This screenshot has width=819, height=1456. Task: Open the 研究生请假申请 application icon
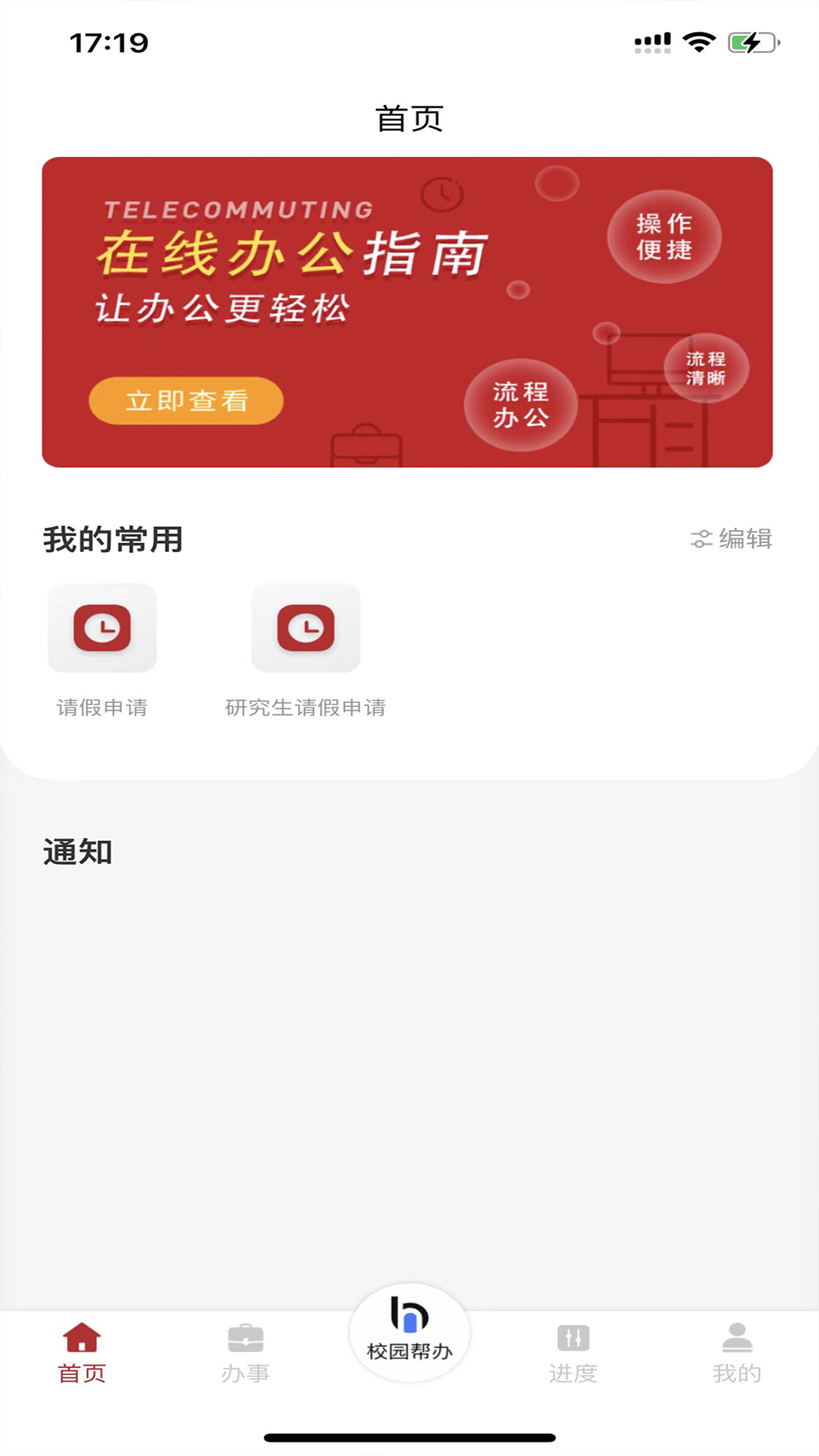click(x=306, y=628)
